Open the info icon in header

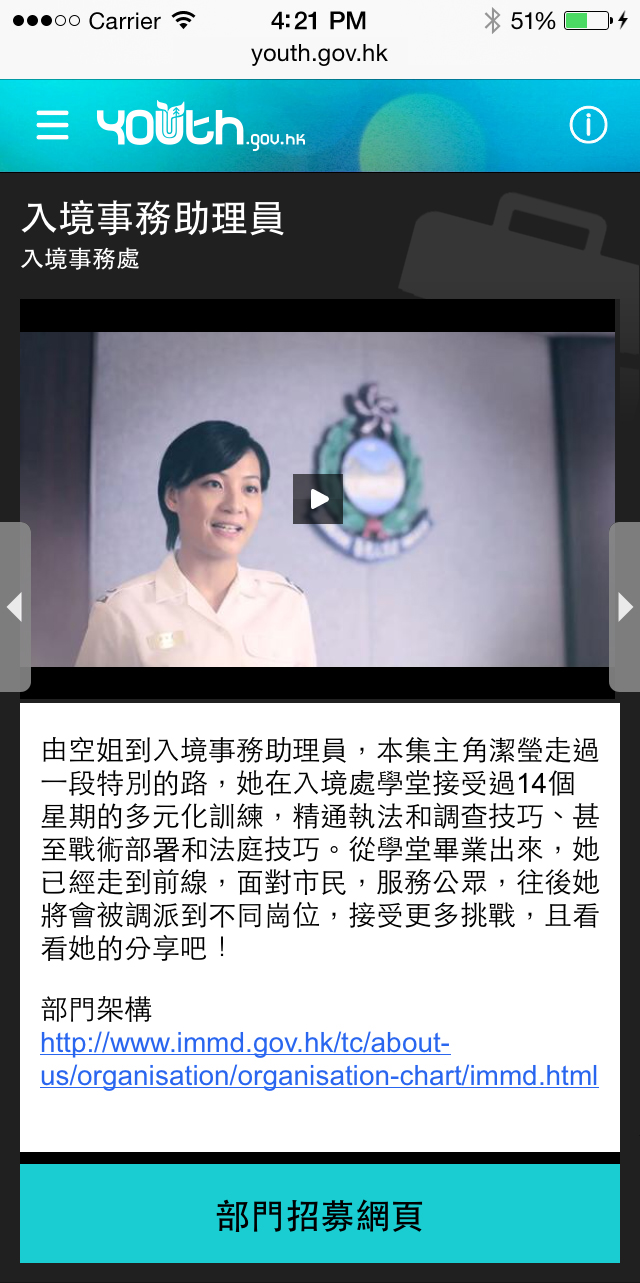[x=588, y=125]
